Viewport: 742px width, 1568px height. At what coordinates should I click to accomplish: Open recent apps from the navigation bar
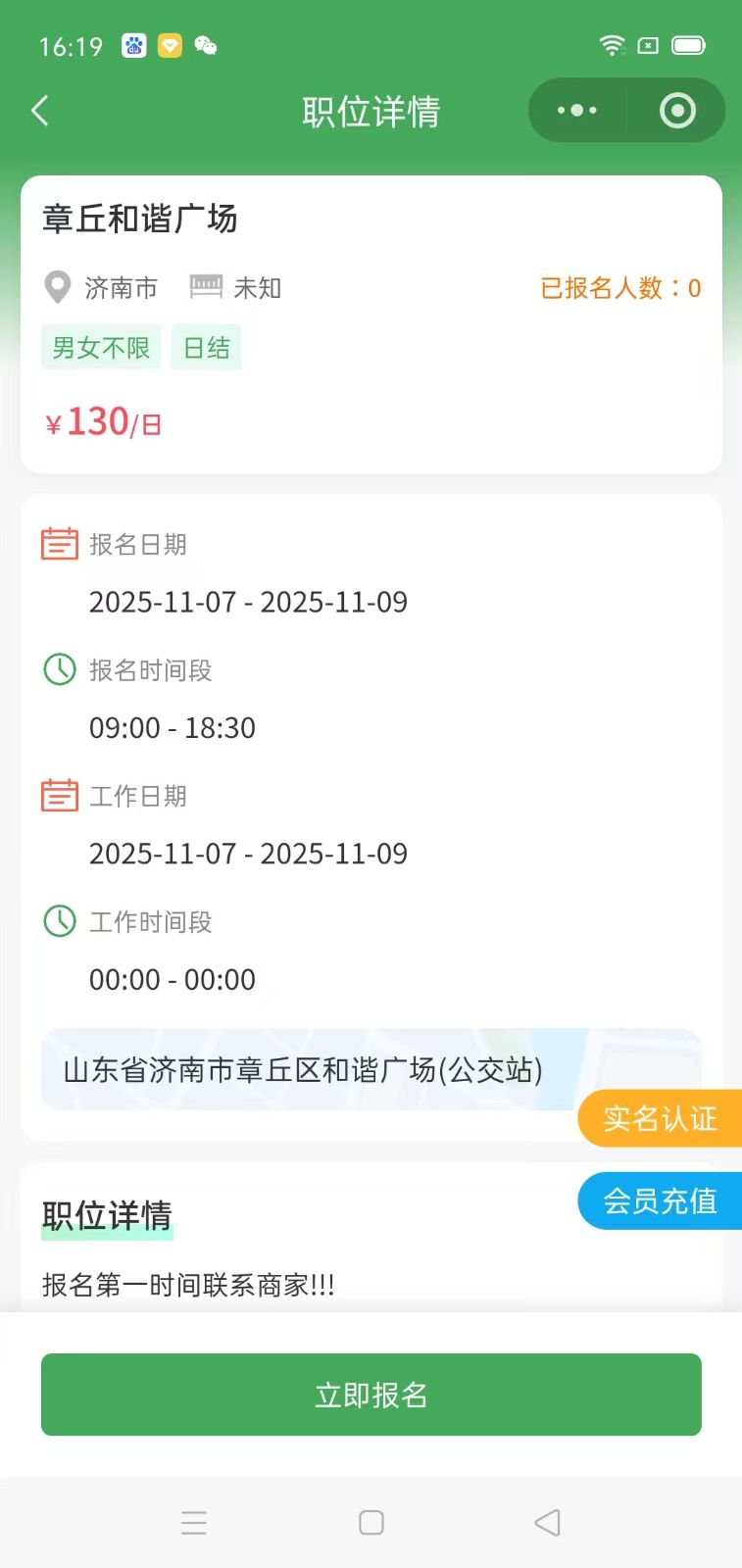coord(194,1522)
